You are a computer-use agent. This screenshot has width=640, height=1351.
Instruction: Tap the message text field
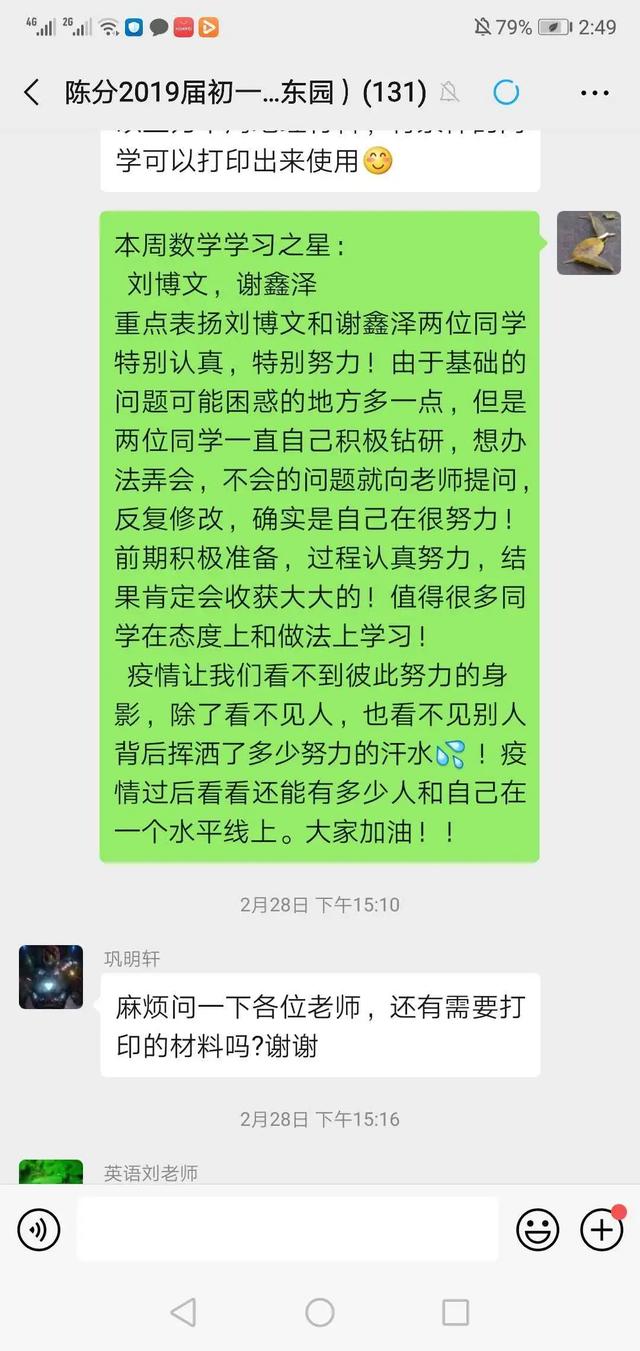pyautogui.click(x=287, y=1229)
